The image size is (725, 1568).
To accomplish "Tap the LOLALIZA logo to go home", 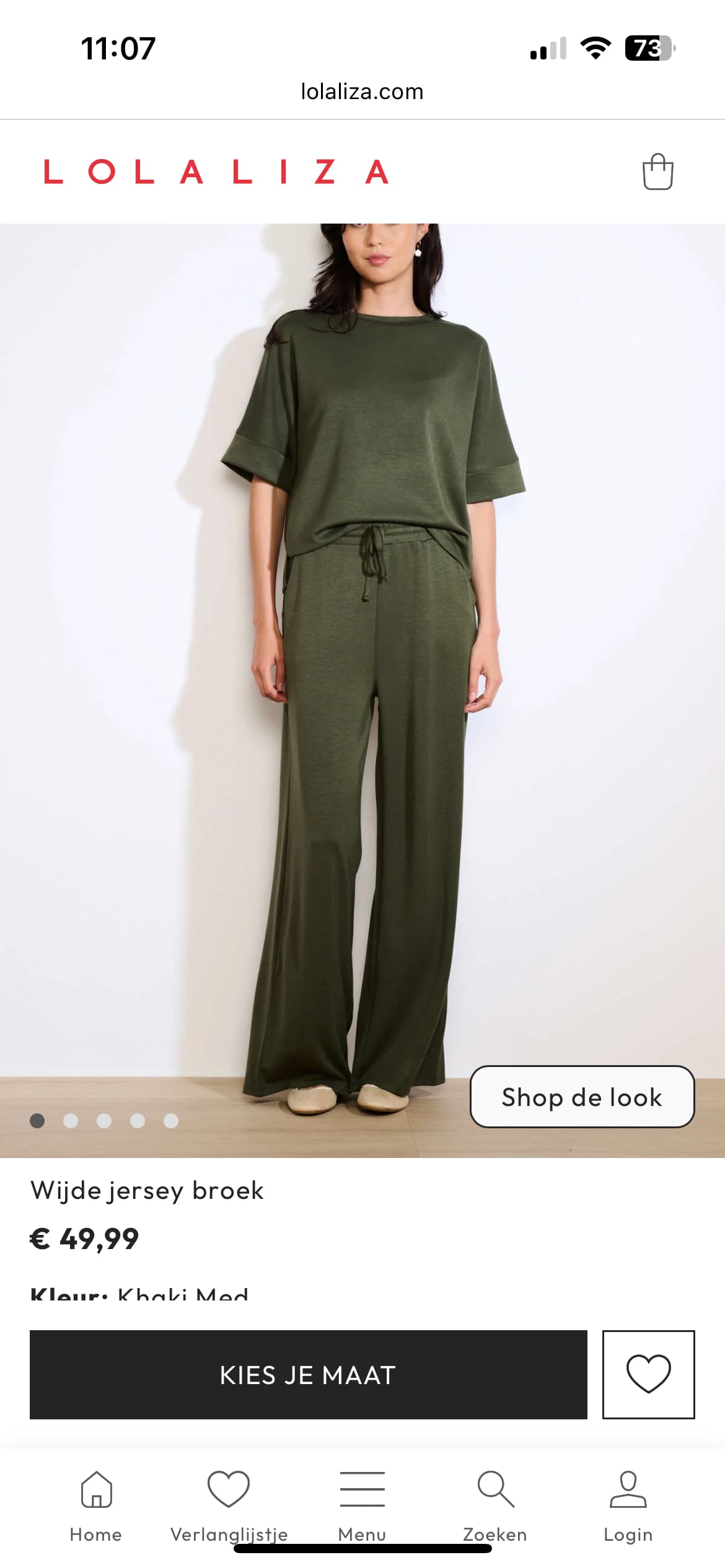I will tap(216, 172).
